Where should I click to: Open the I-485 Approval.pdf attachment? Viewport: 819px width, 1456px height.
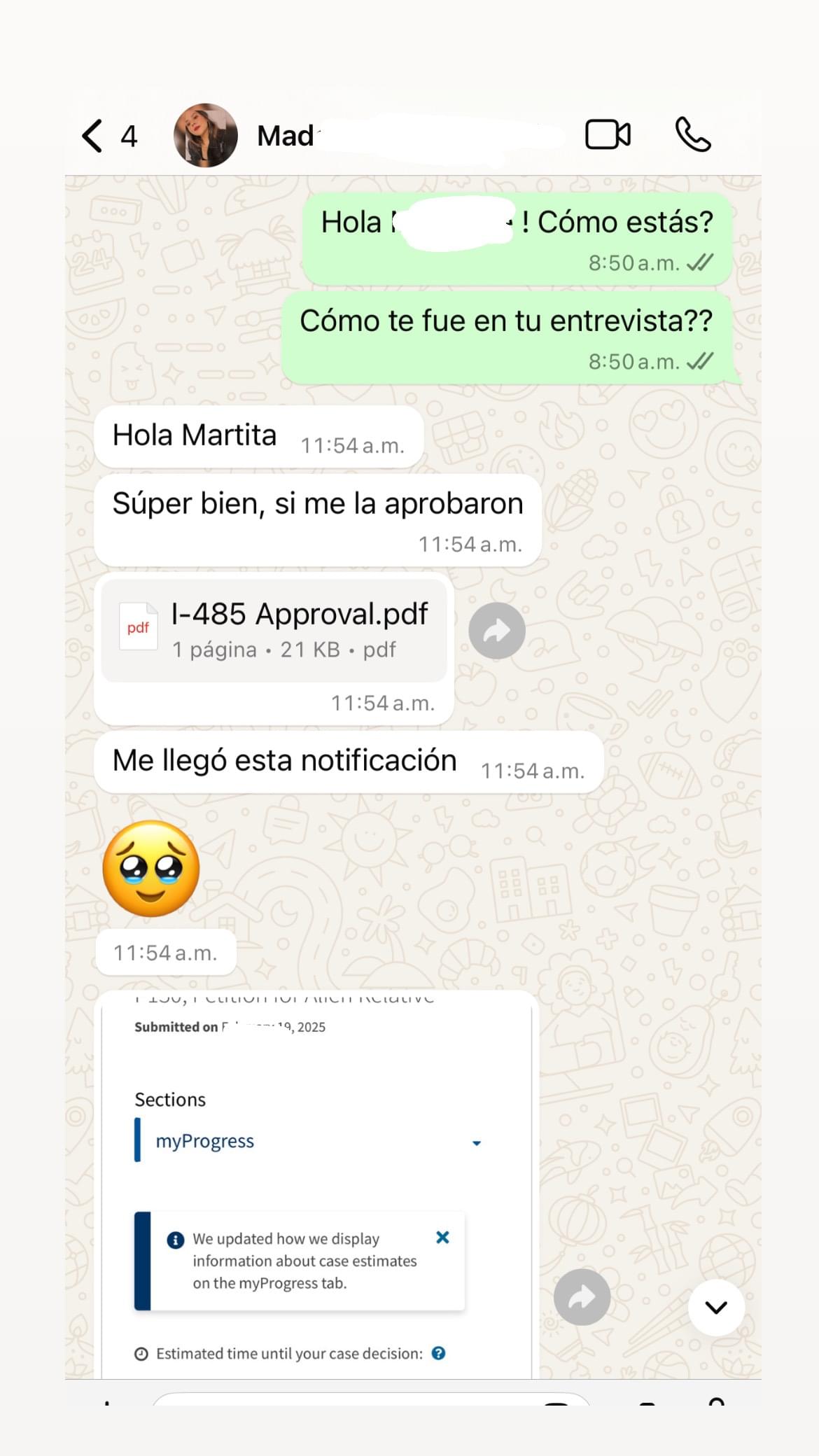point(274,630)
